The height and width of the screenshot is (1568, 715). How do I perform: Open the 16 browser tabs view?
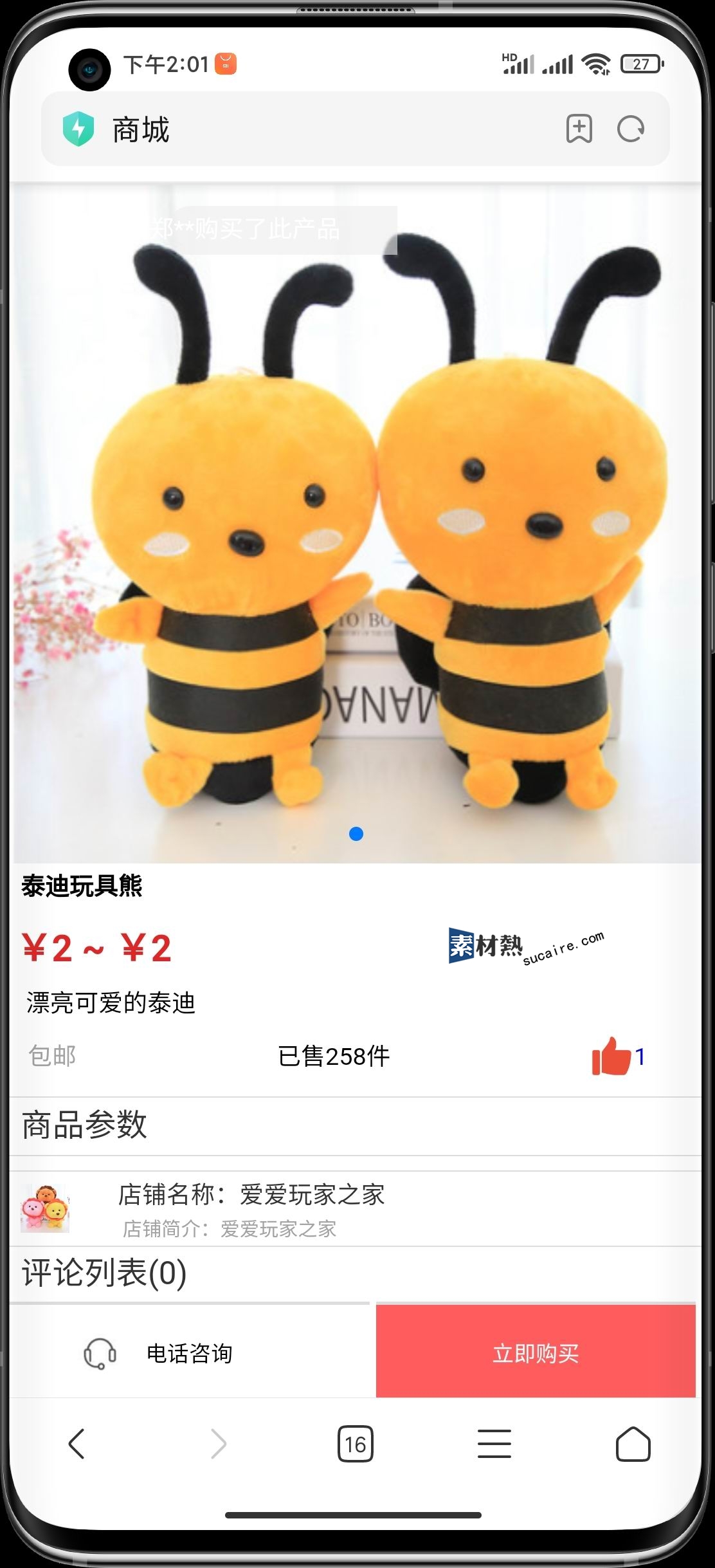(356, 1444)
